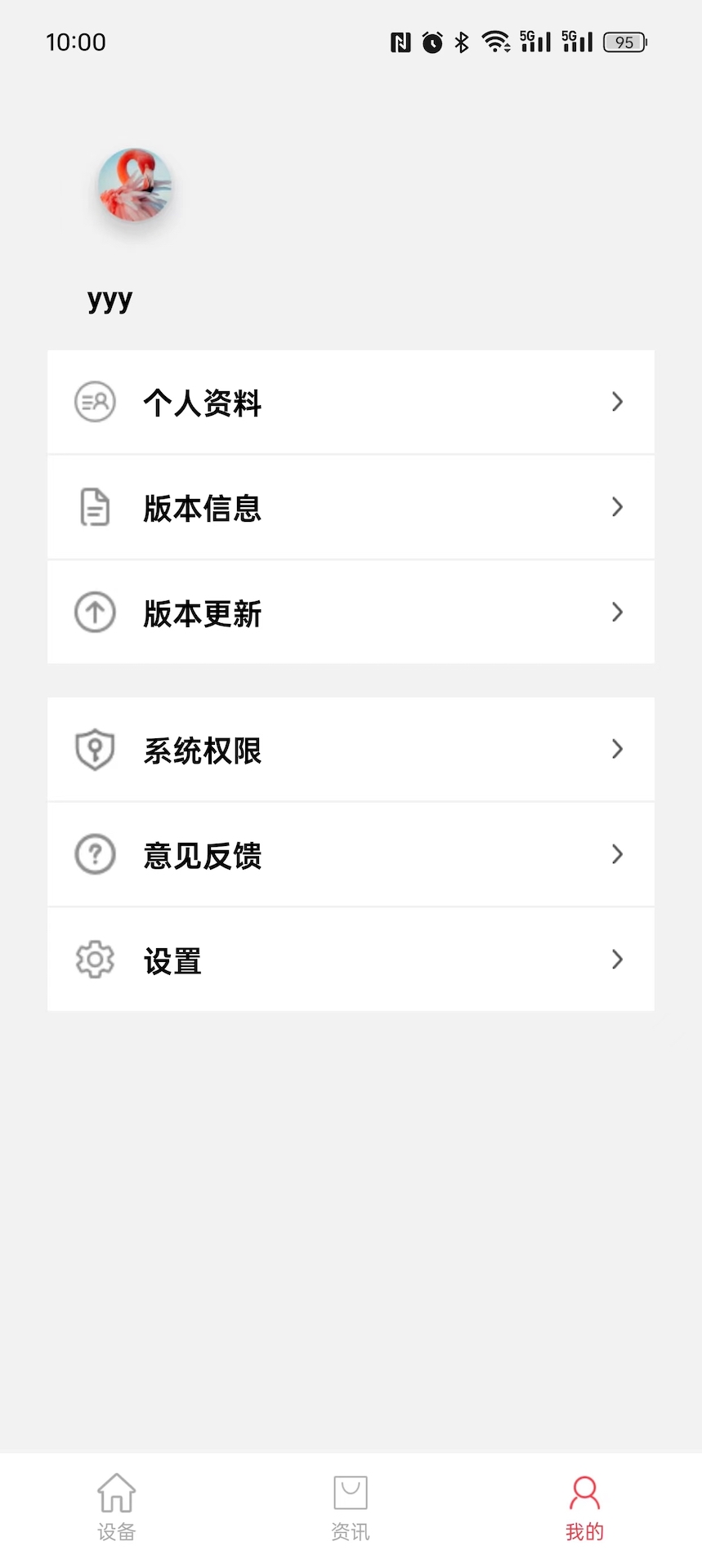
Task: Switch to the 资讯 tab
Action: click(351, 1507)
